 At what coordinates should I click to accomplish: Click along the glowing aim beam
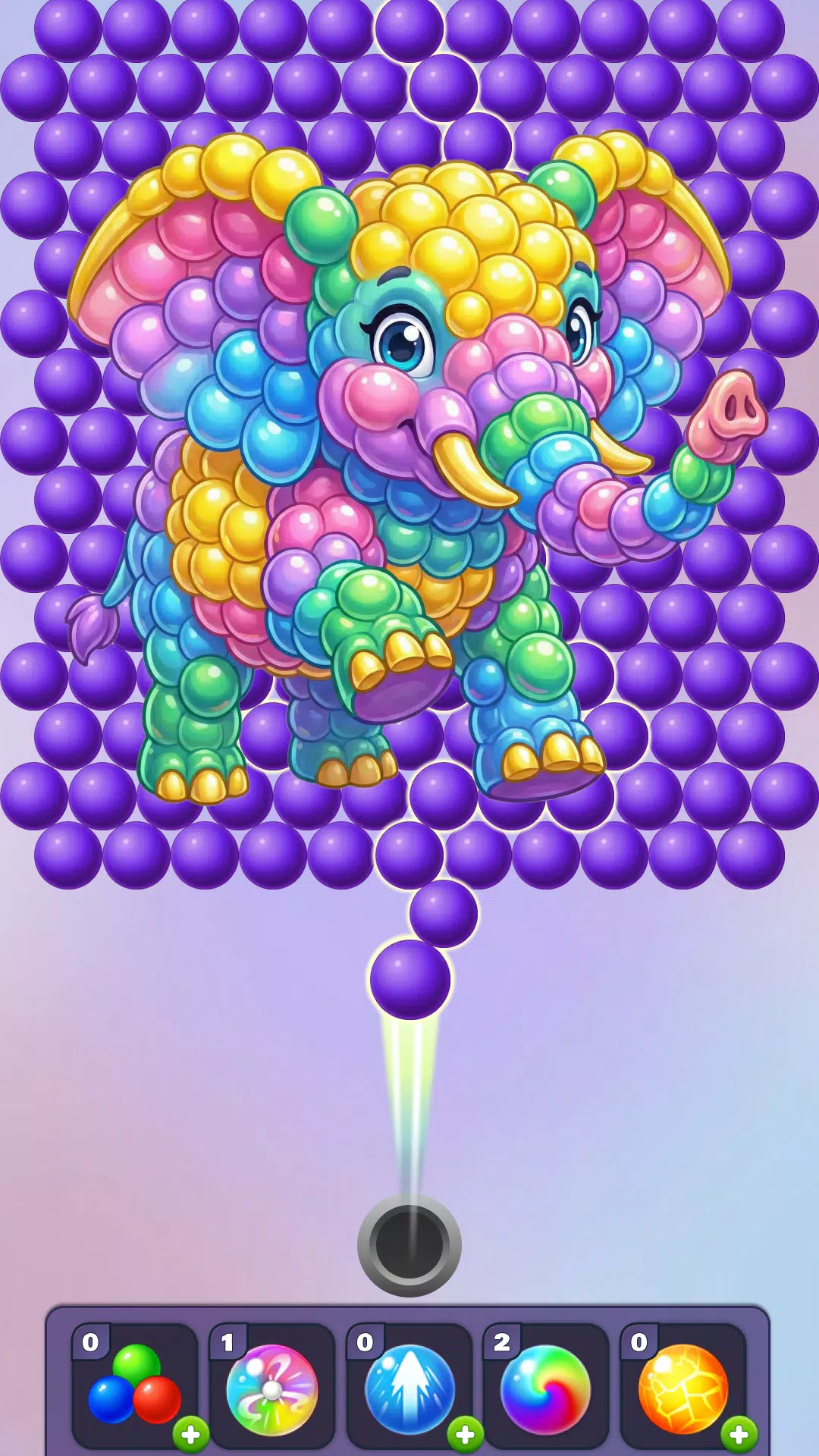pos(409,1100)
